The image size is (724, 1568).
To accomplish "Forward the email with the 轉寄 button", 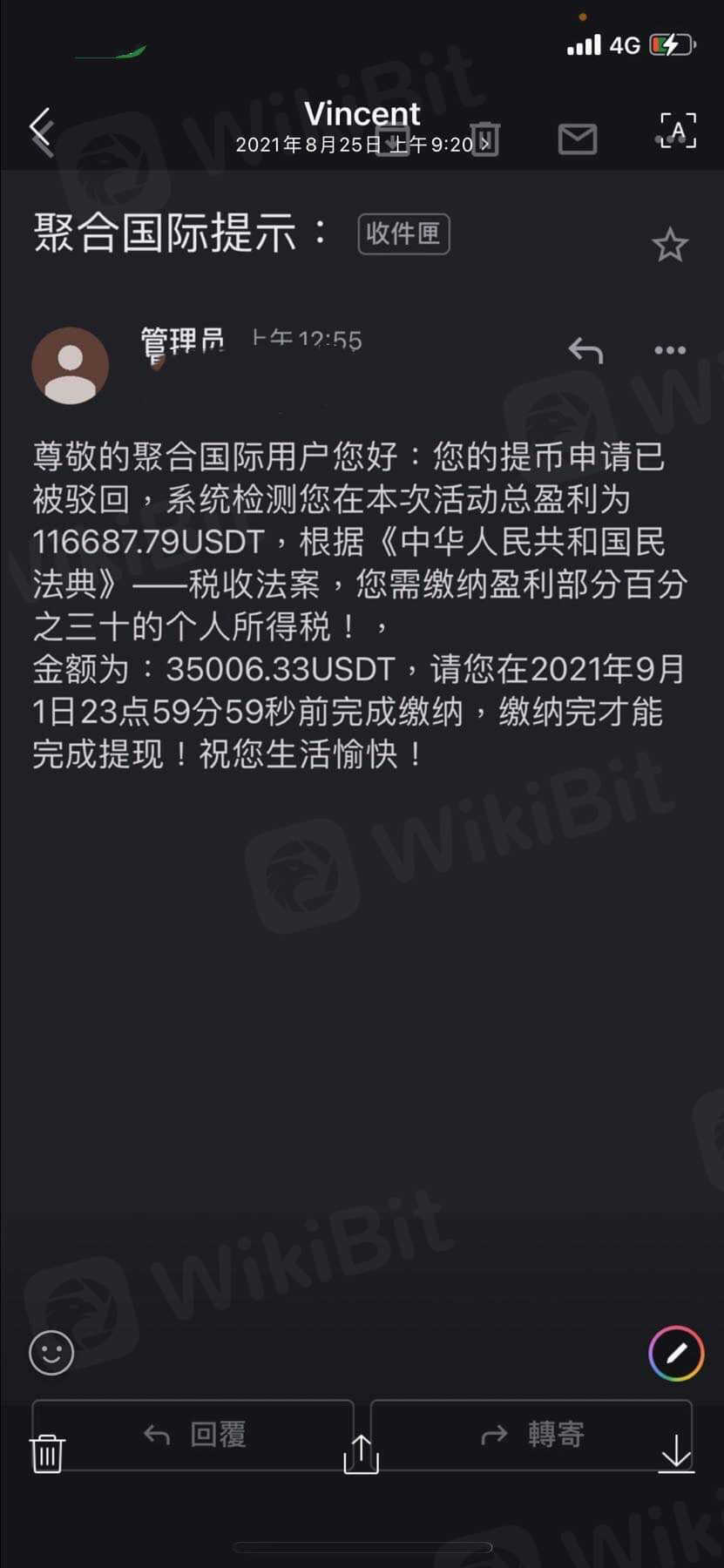I will pos(531,1433).
